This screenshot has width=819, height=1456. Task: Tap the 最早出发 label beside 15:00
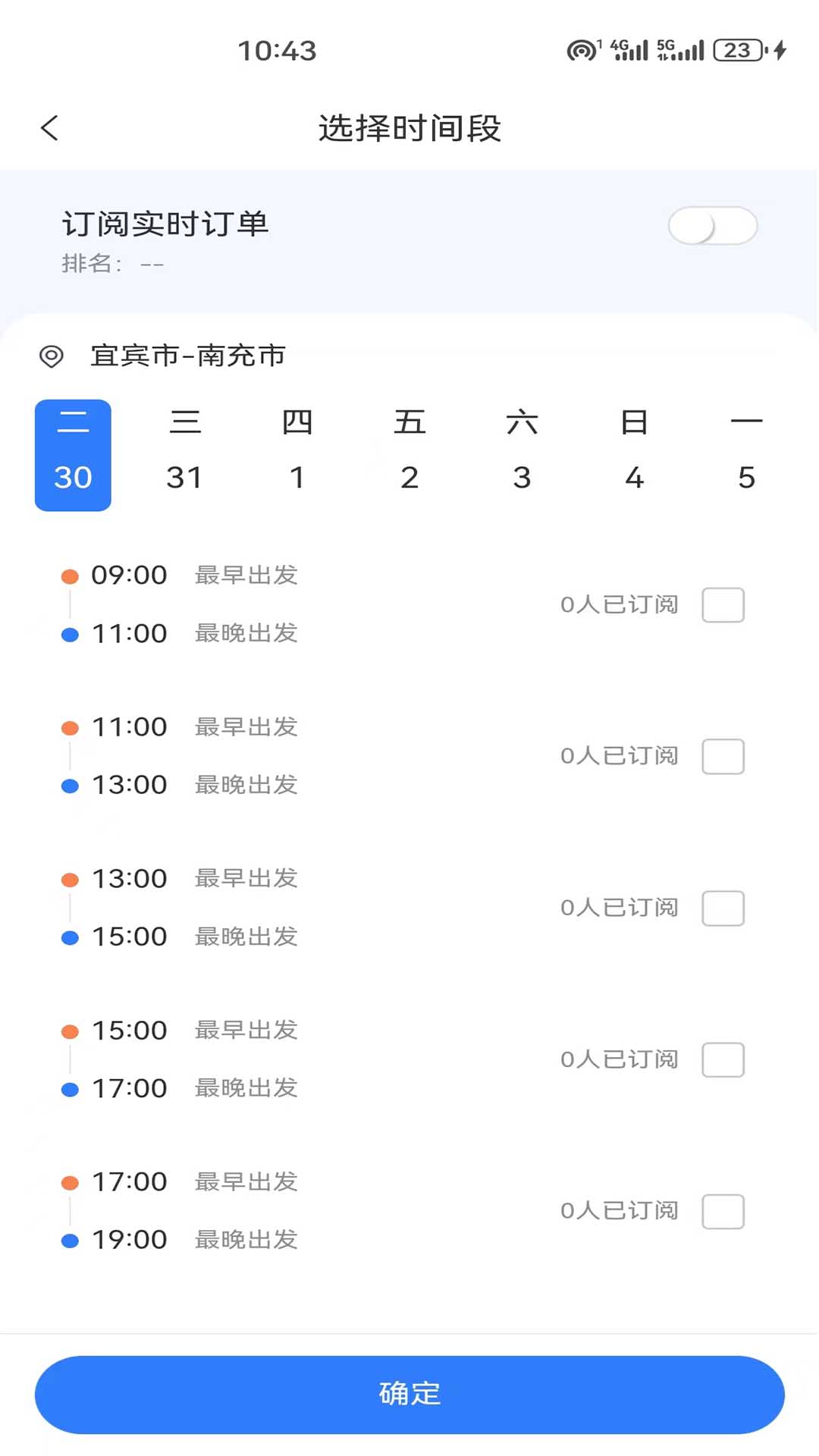(x=246, y=1030)
